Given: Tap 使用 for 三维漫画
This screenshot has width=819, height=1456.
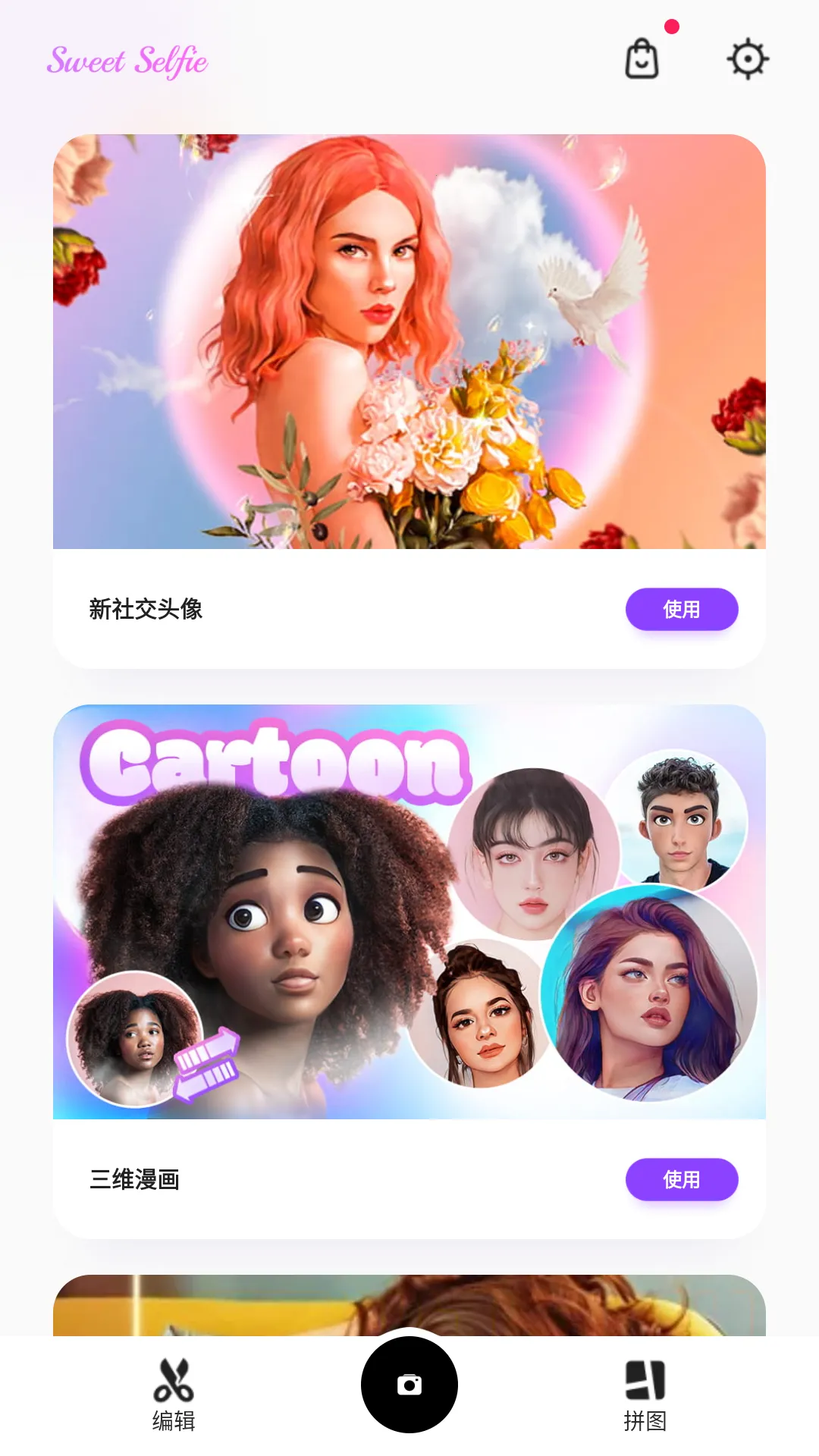Looking at the screenshot, I should pyautogui.click(x=681, y=1179).
